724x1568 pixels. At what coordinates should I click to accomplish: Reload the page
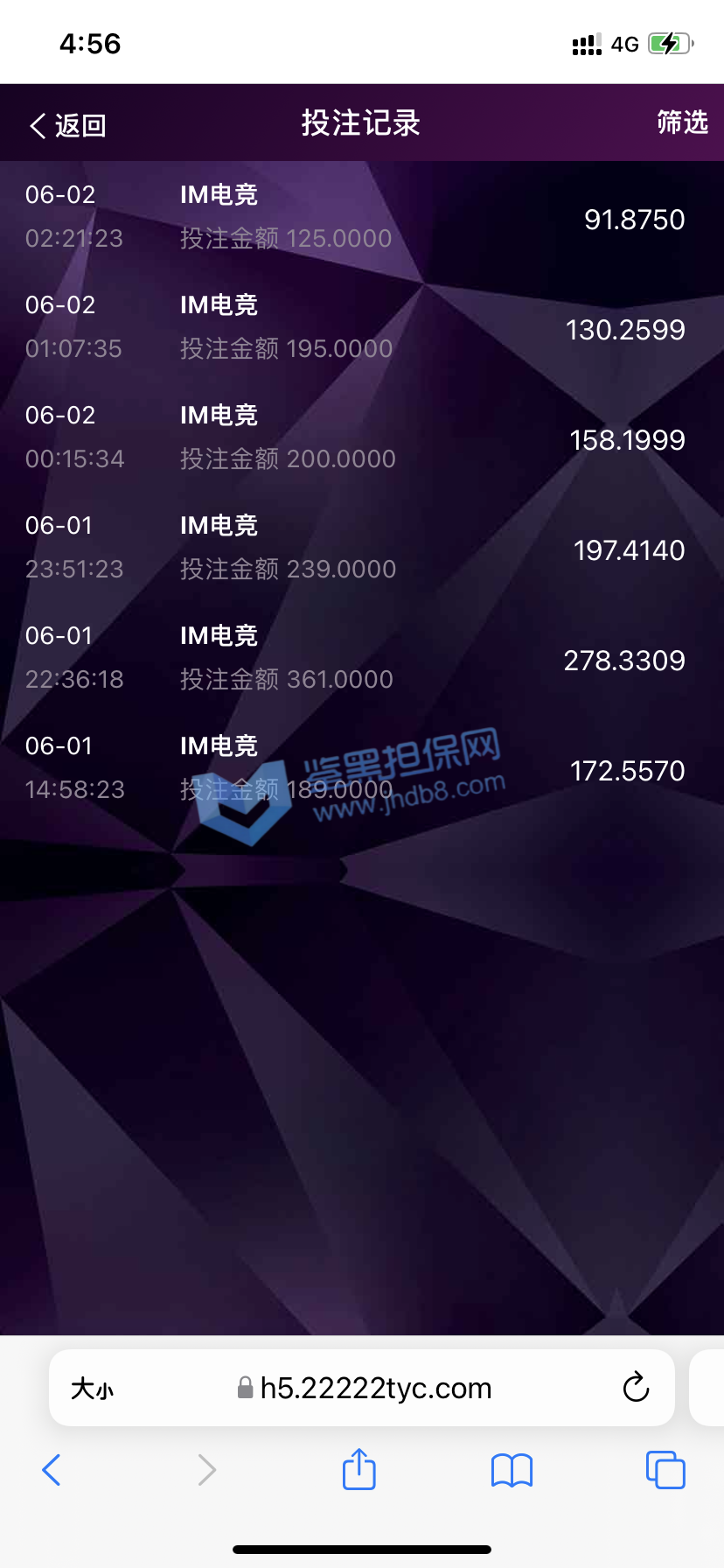636,1387
